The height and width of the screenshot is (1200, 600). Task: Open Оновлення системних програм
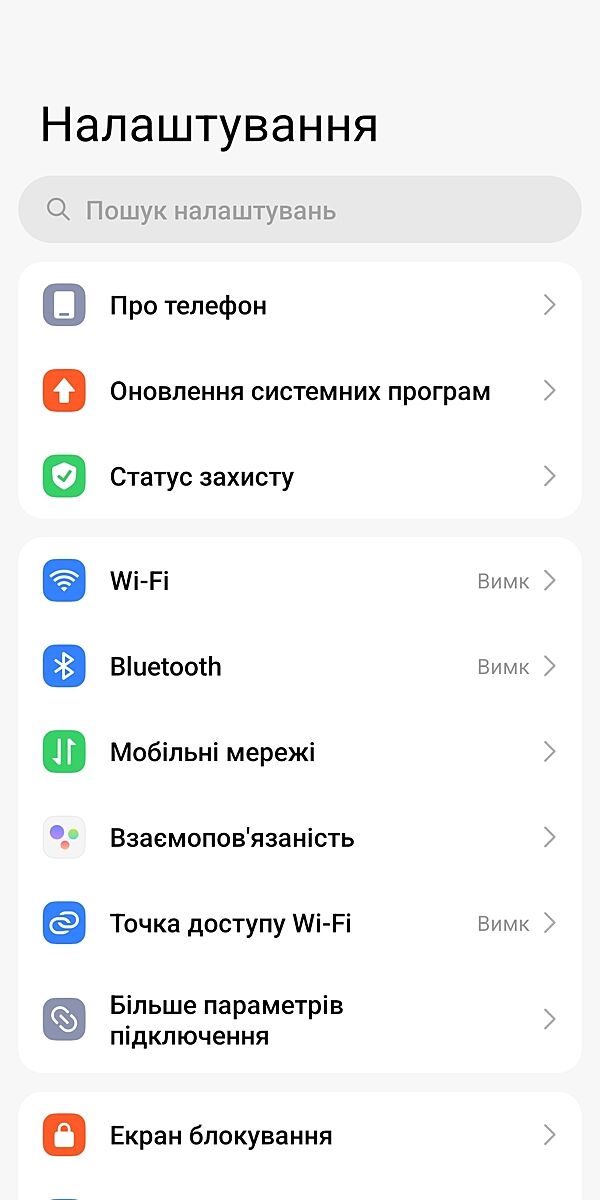click(300, 391)
